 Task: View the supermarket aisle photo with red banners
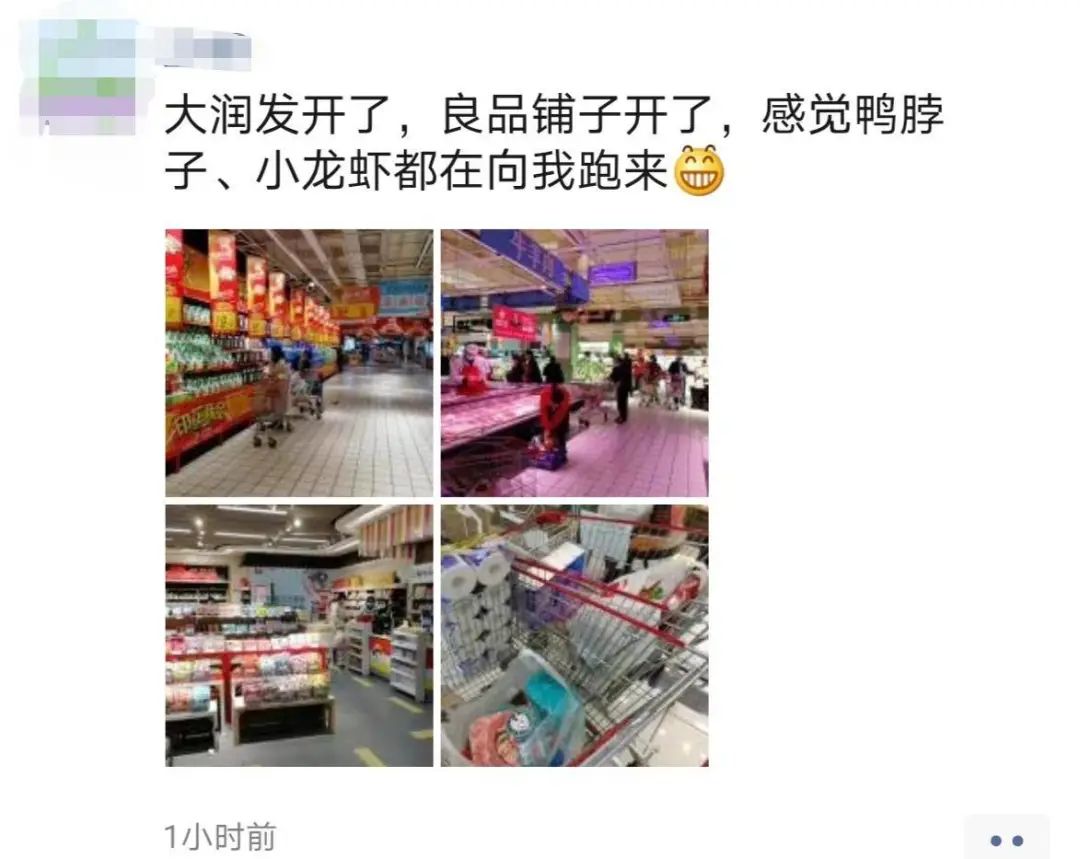[x=299, y=363]
